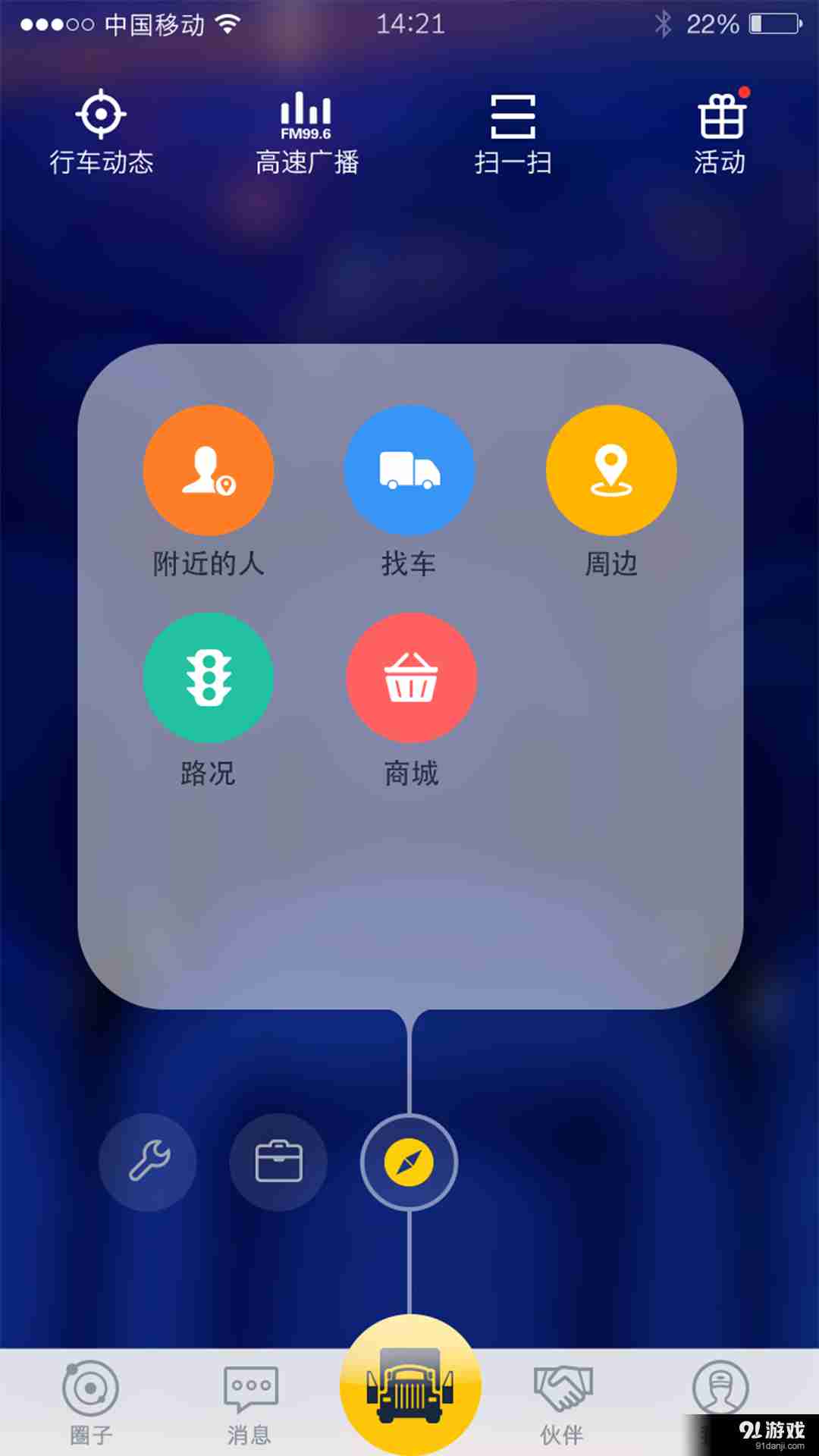
Task: Switch to the 消息 messages tab
Action: click(x=249, y=1401)
